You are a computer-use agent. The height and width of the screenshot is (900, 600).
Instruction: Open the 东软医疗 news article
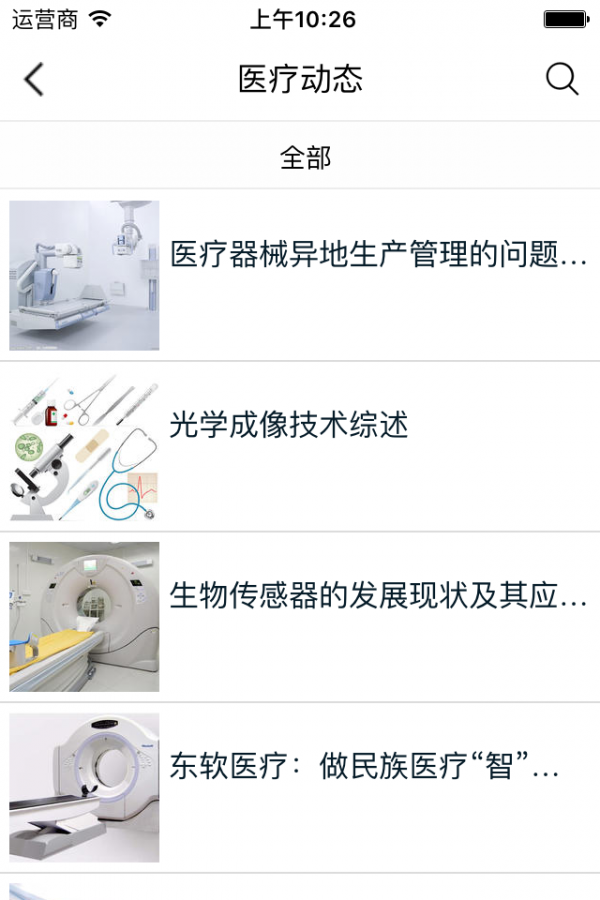click(364, 768)
